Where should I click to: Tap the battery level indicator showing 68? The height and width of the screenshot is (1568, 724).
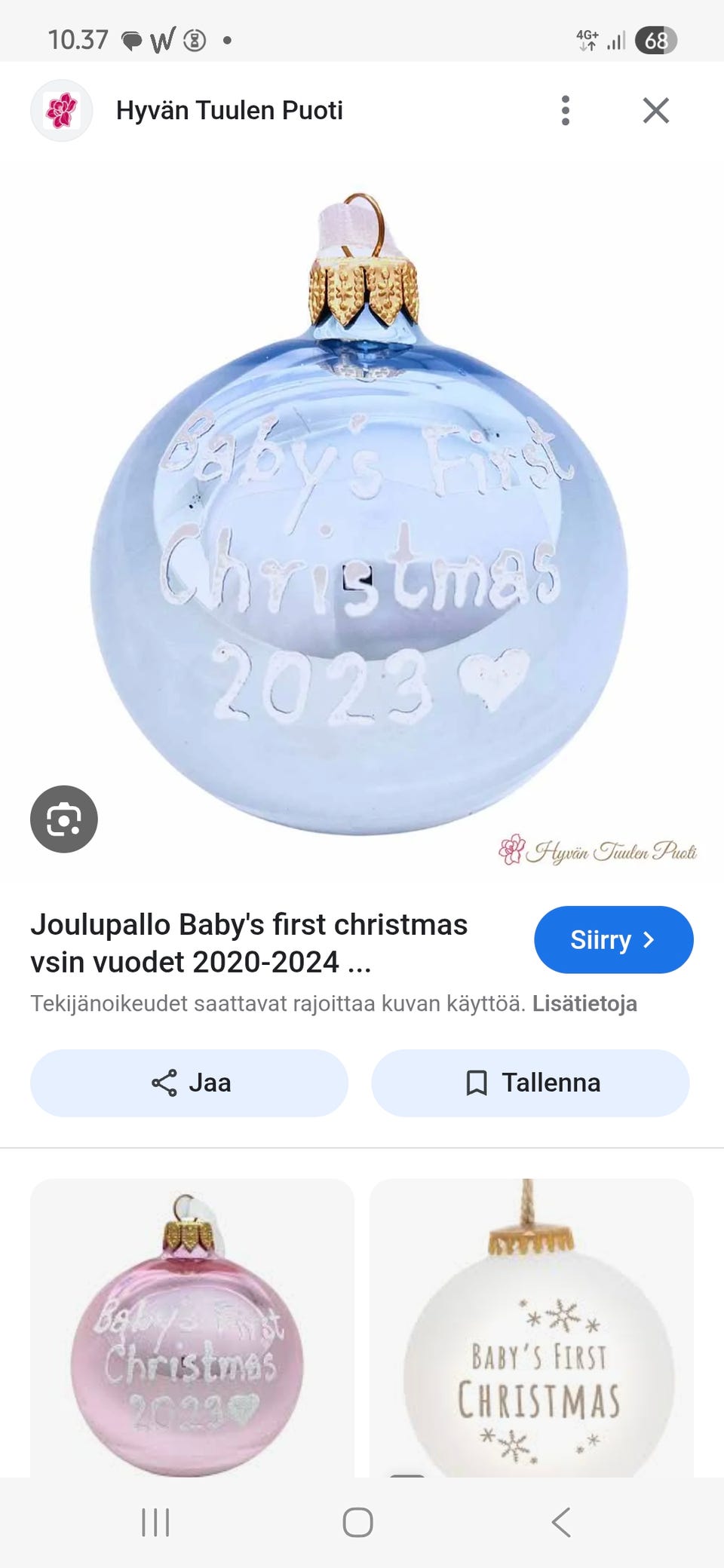(655, 39)
